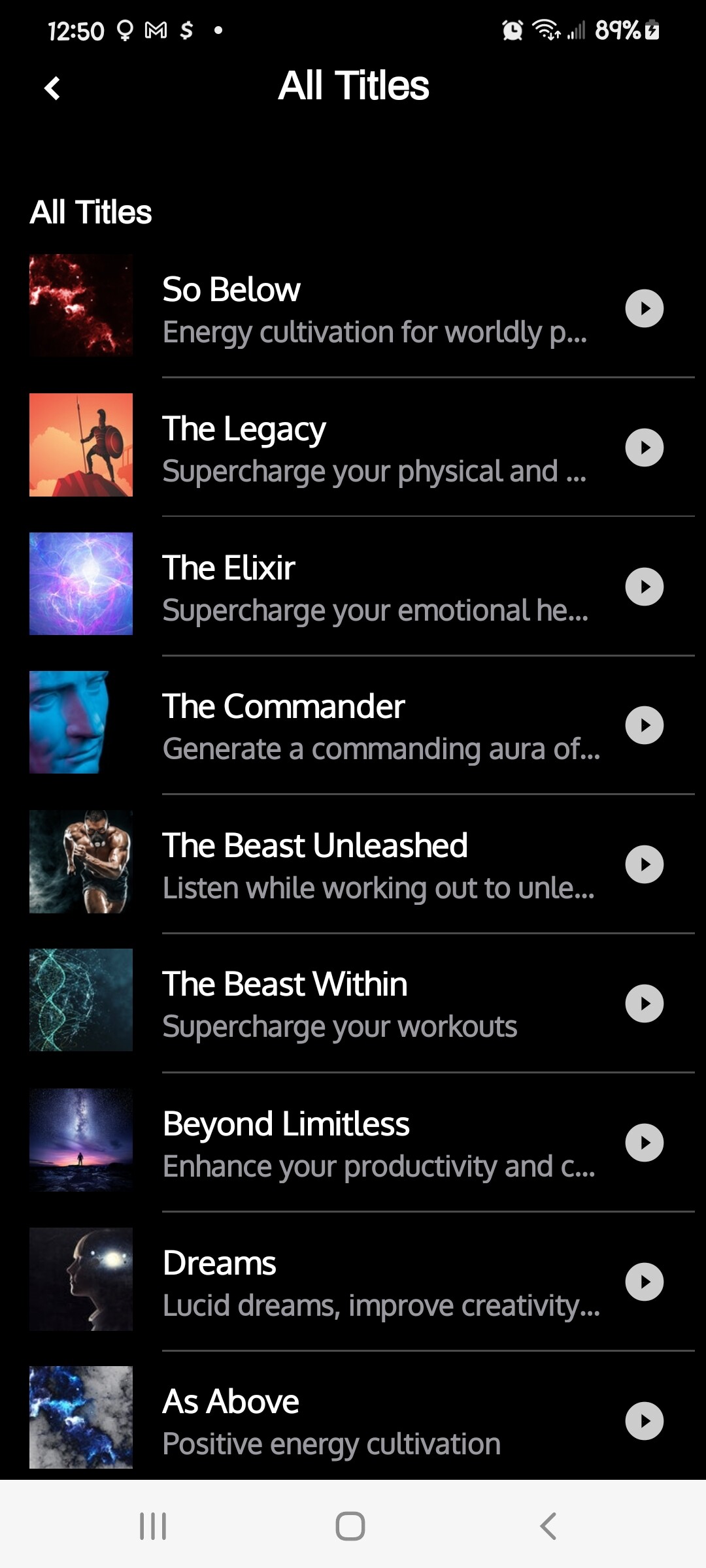Play Beyond Limitless
706x1568 pixels.
coord(644,1143)
